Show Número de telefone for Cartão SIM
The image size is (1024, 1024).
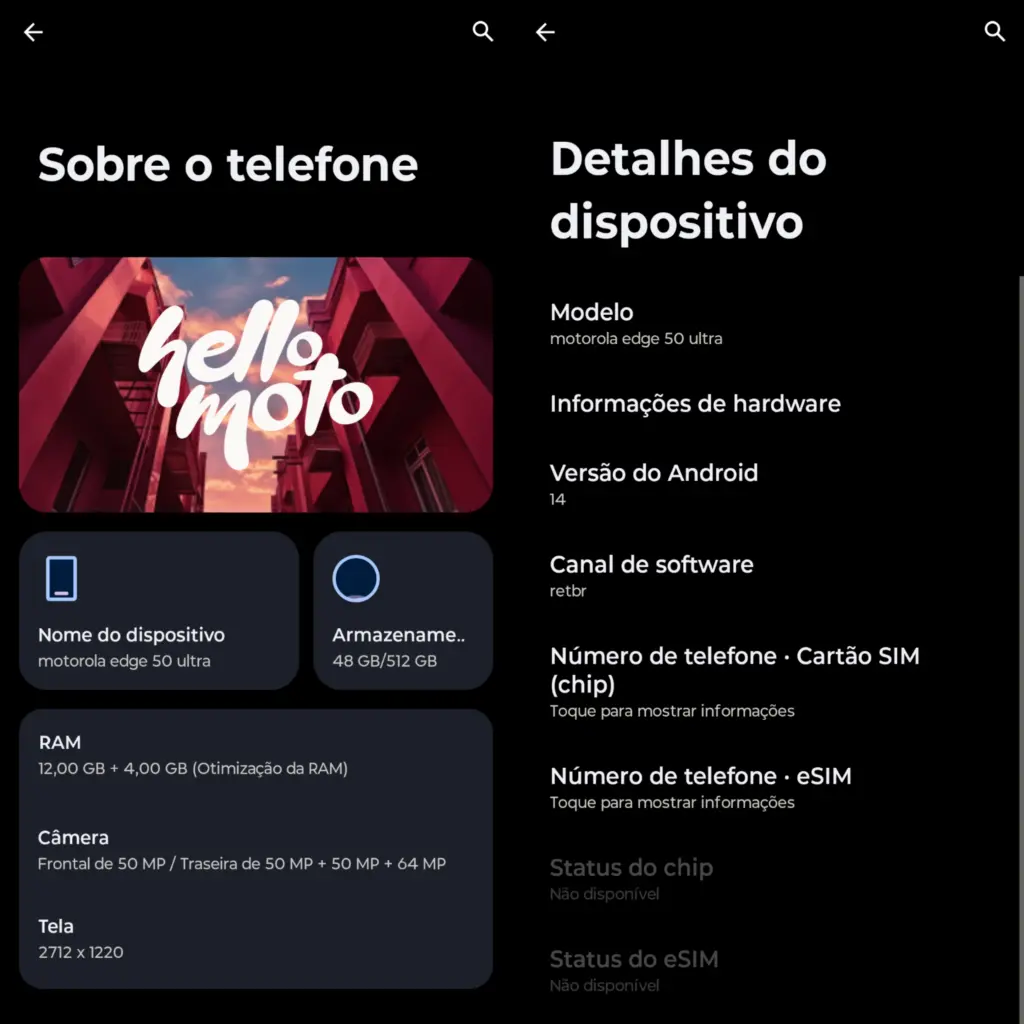pos(734,682)
